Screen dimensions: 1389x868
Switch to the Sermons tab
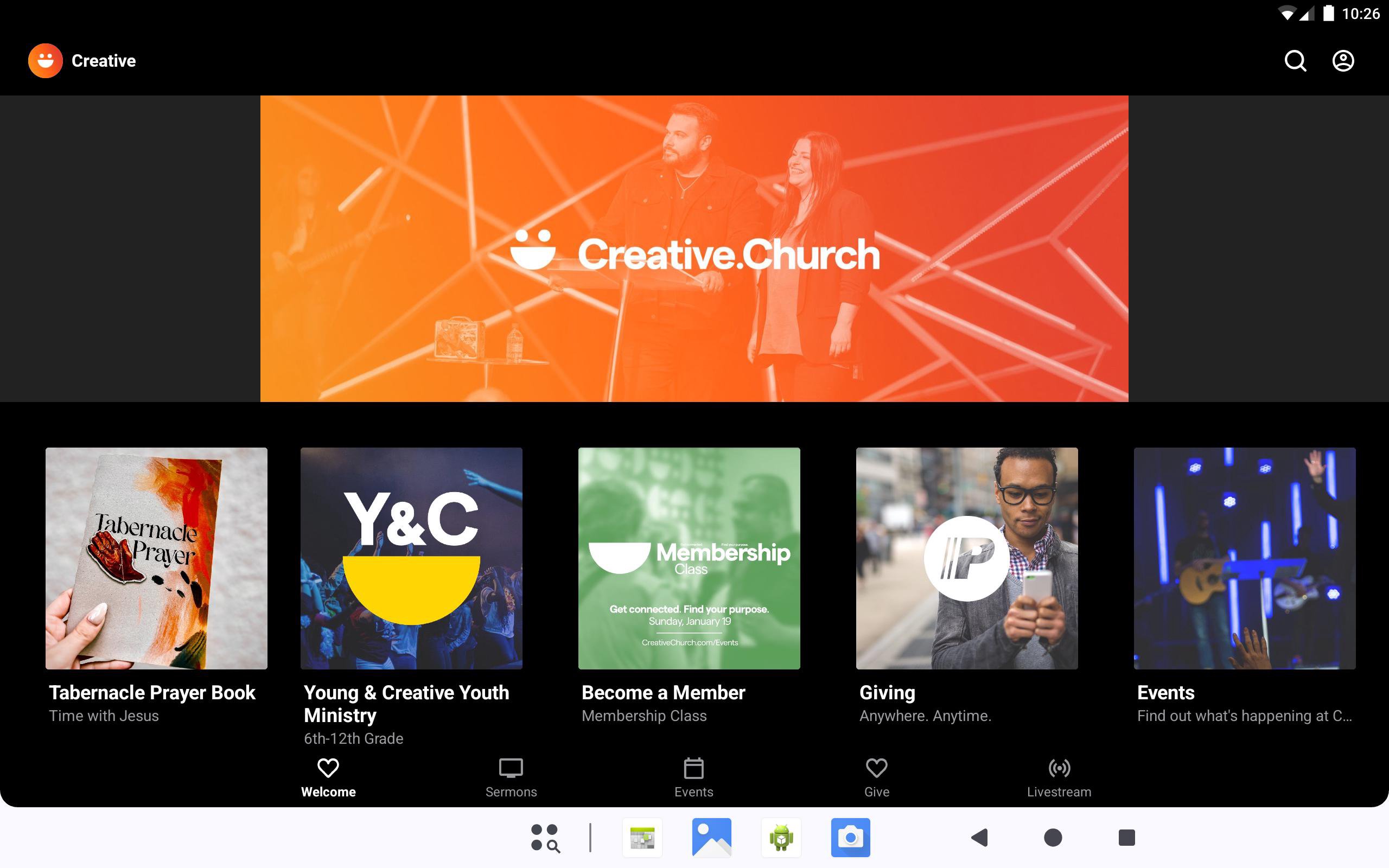tap(511, 777)
